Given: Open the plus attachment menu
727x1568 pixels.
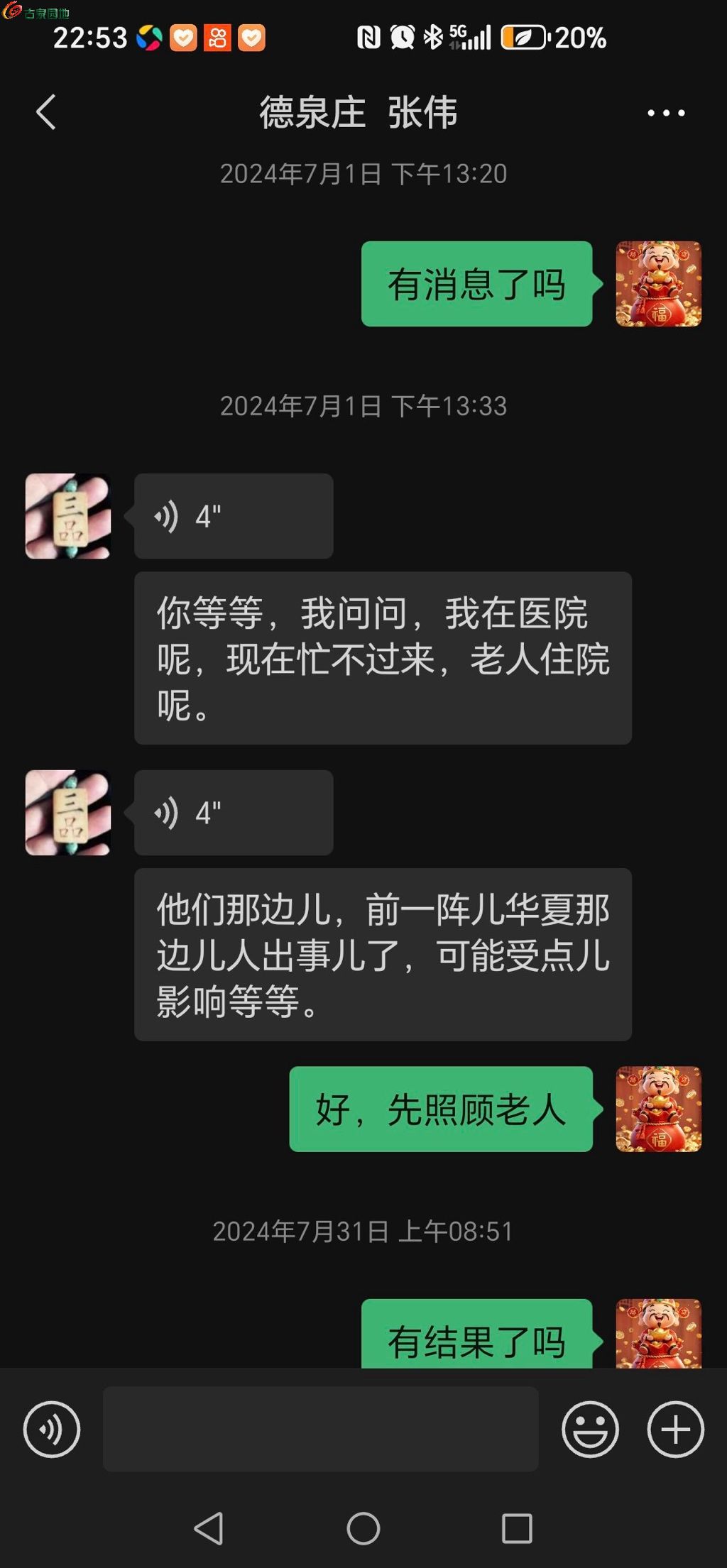Looking at the screenshot, I should click(675, 1429).
